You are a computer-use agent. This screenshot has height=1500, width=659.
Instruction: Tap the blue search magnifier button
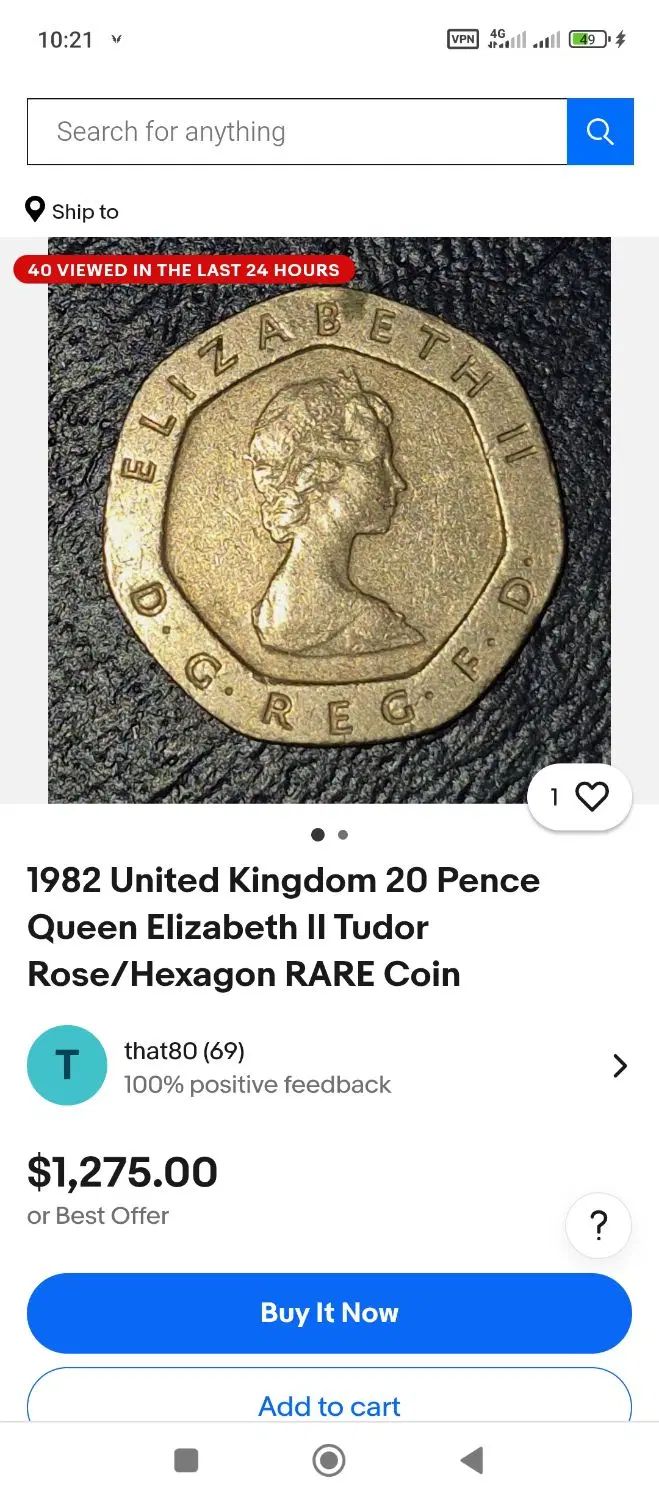click(x=600, y=132)
